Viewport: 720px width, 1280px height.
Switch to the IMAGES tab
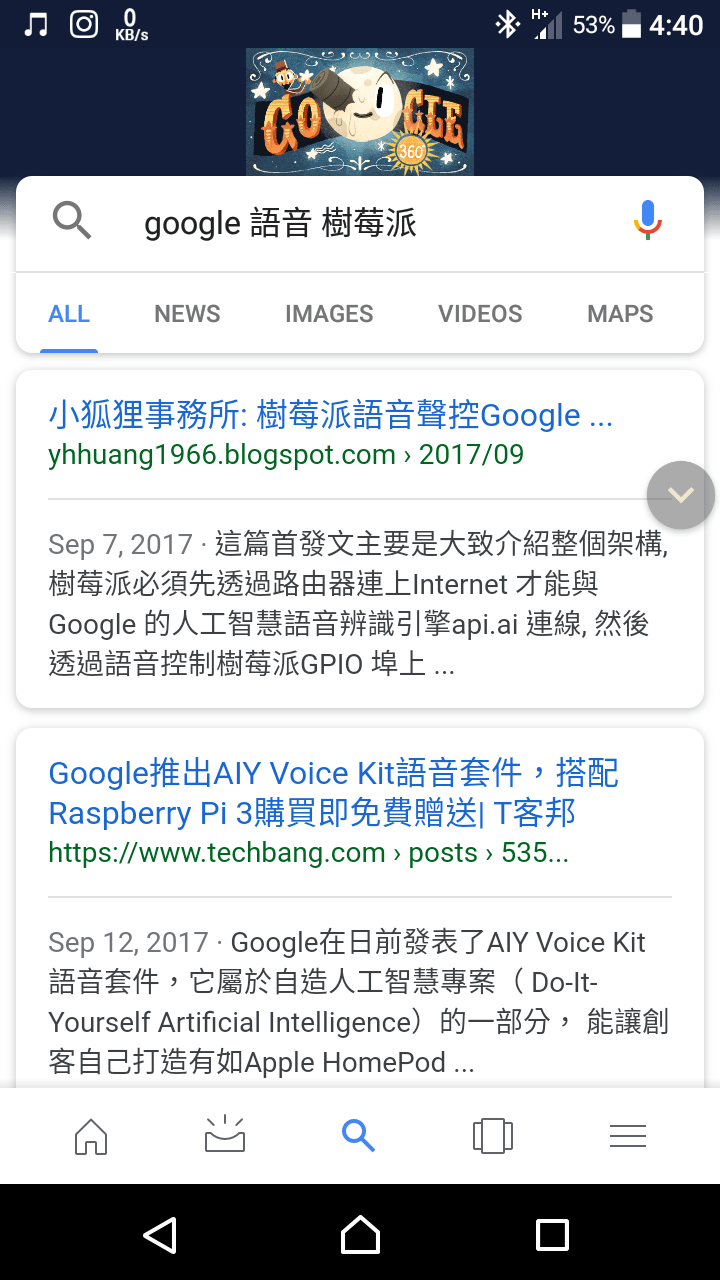(x=329, y=314)
